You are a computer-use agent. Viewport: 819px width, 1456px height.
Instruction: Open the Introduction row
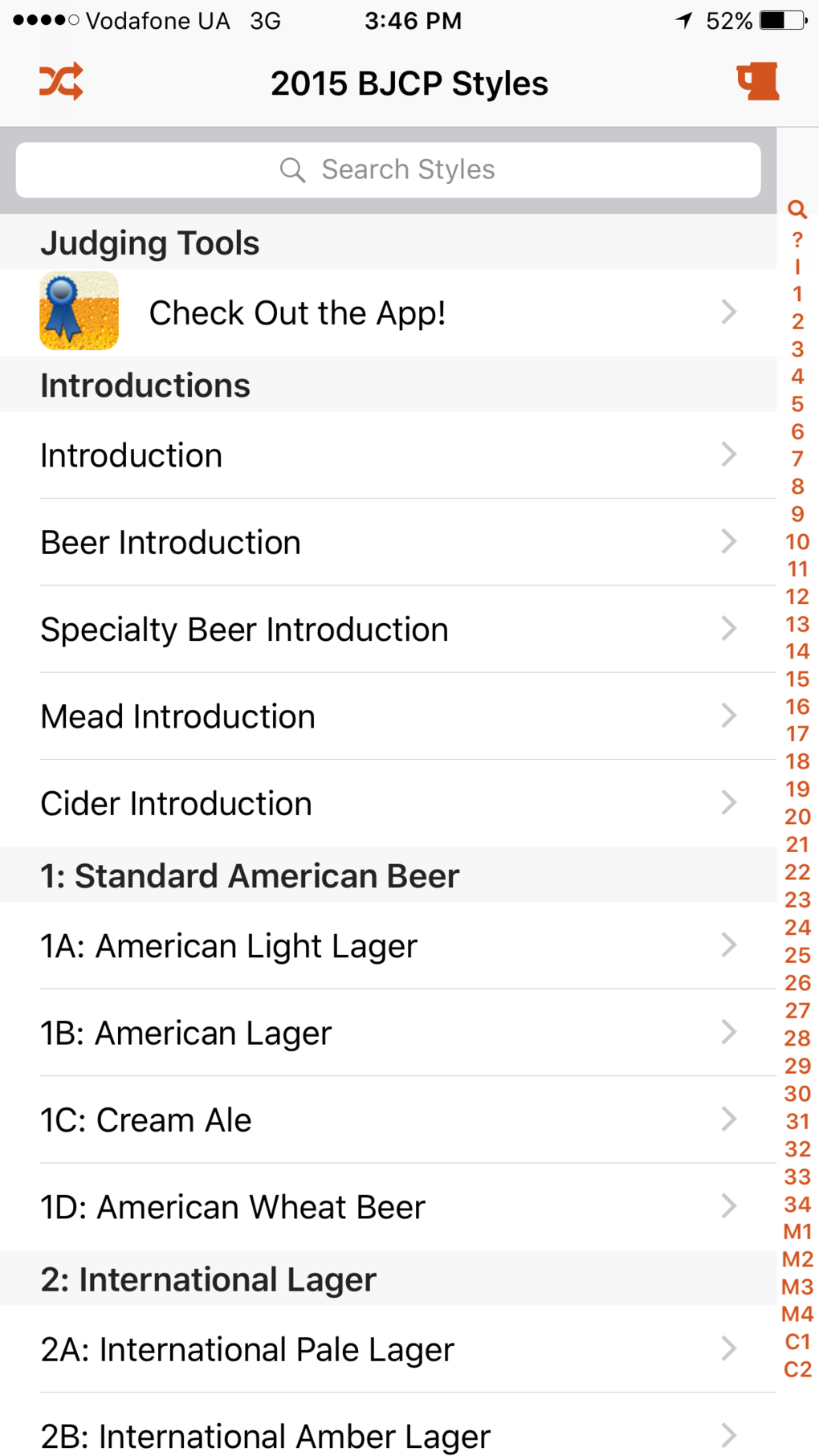coord(388,455)
